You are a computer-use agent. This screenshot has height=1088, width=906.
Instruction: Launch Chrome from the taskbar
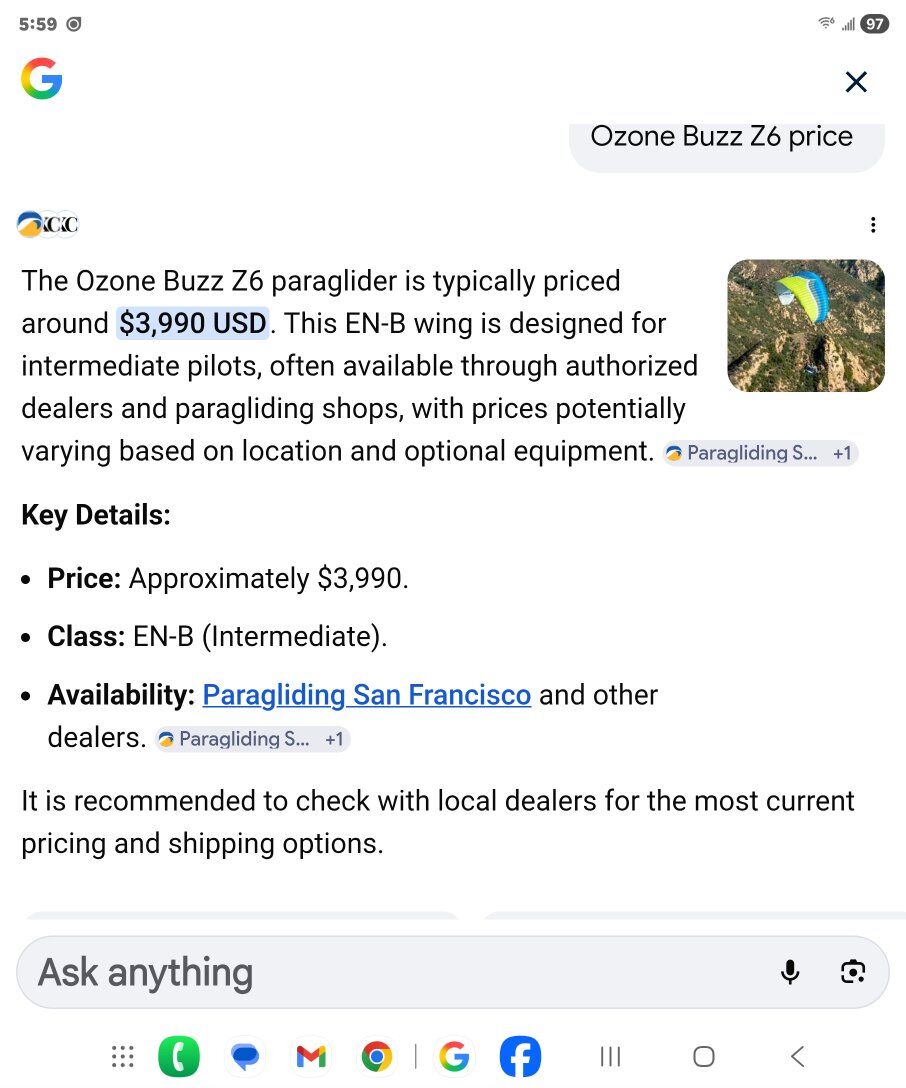pyautogui.click(x=377, y=1056)
